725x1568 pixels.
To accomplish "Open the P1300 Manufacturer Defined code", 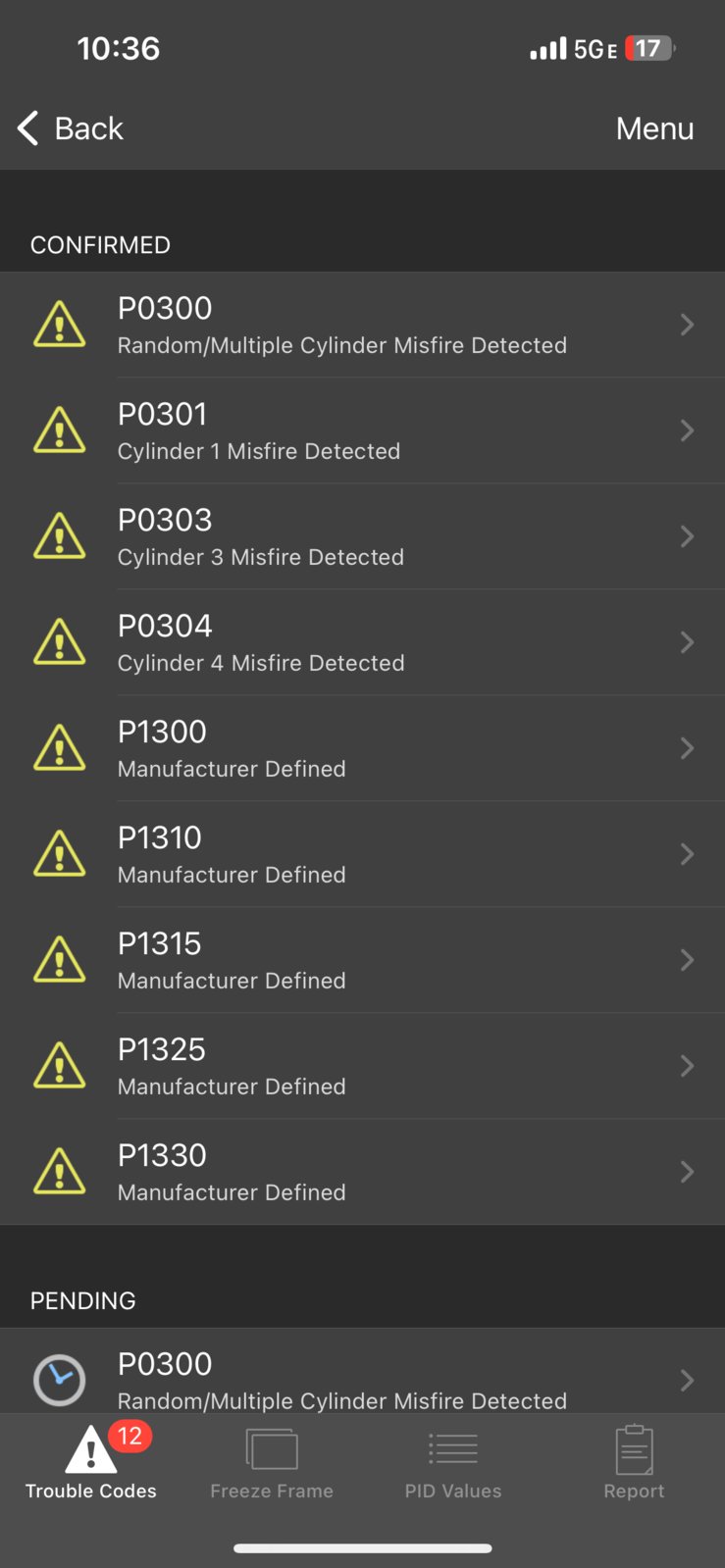I will [362, 748].
